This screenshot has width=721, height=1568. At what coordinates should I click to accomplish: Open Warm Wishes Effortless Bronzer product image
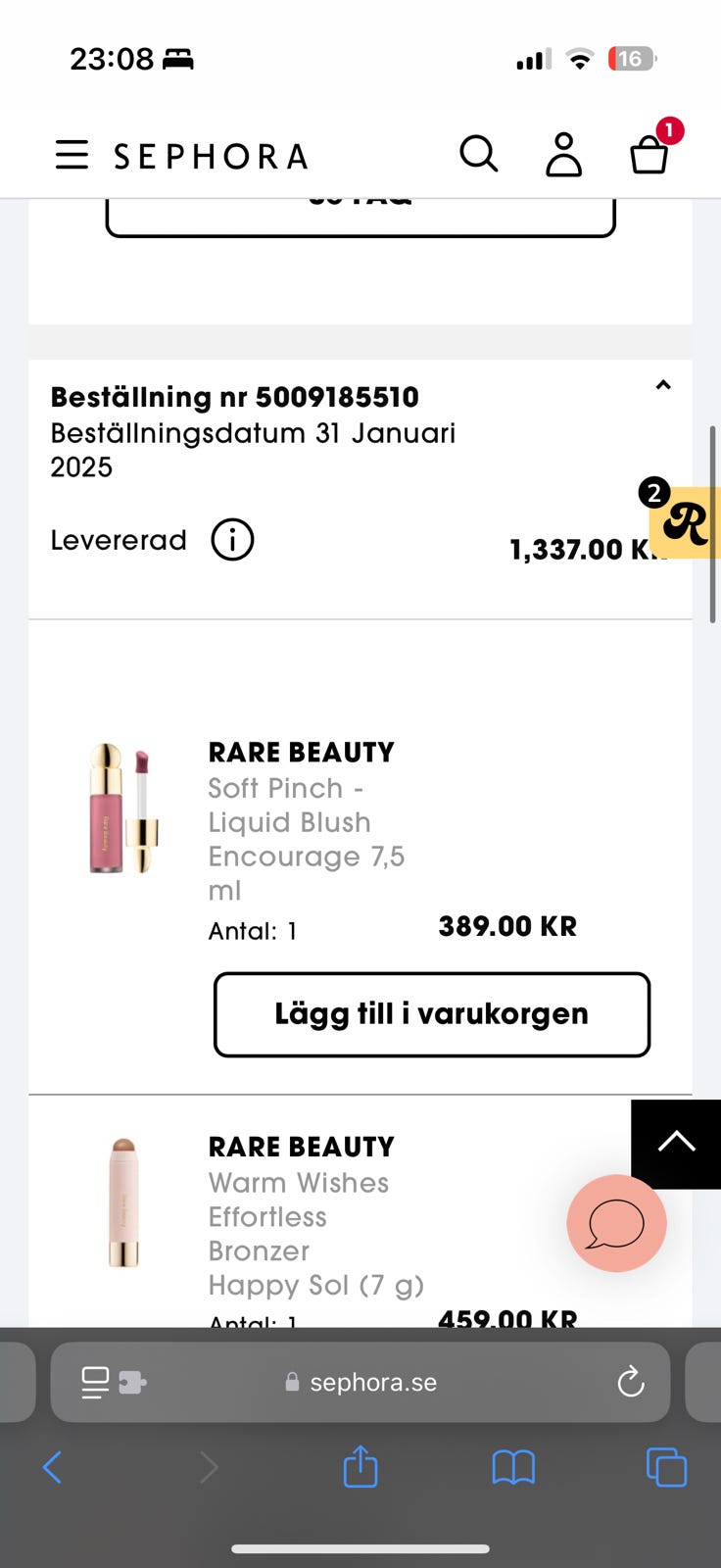(x=123, y=1201)
